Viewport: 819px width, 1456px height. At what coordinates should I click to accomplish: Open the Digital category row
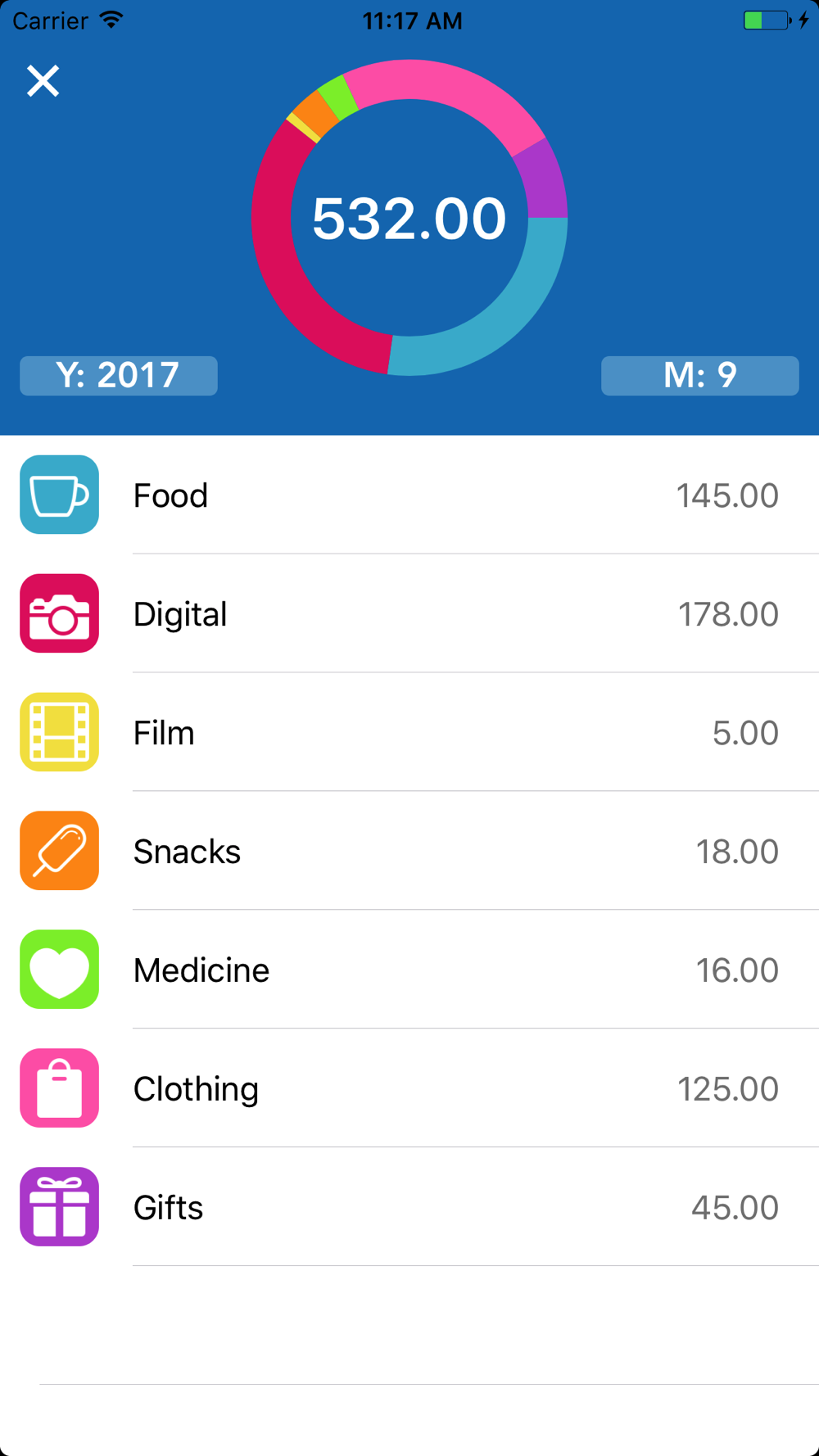tap(409, 613)
